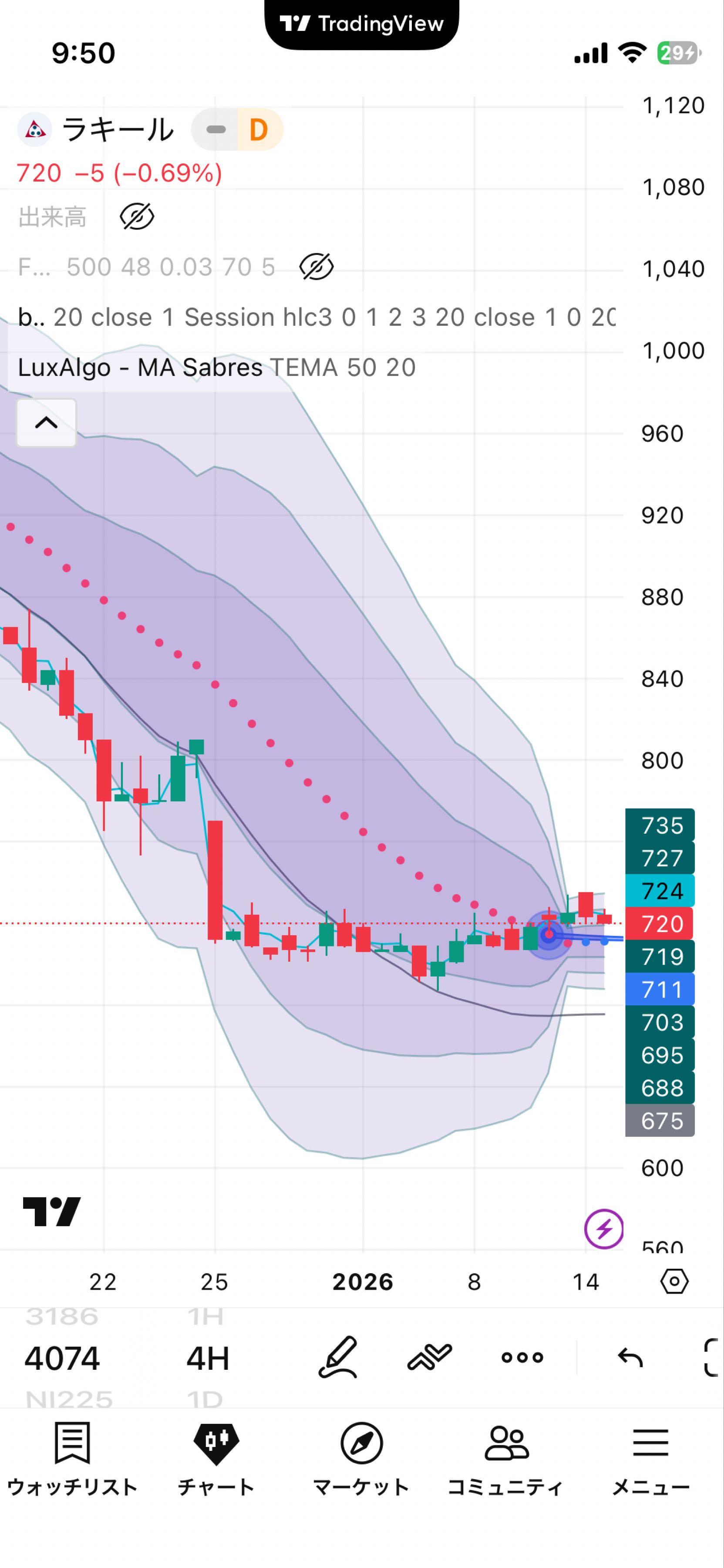Screen dimensions: 724x1568
Task: Tap the purple lightning quick-trade button
Action: [603, 1229]
